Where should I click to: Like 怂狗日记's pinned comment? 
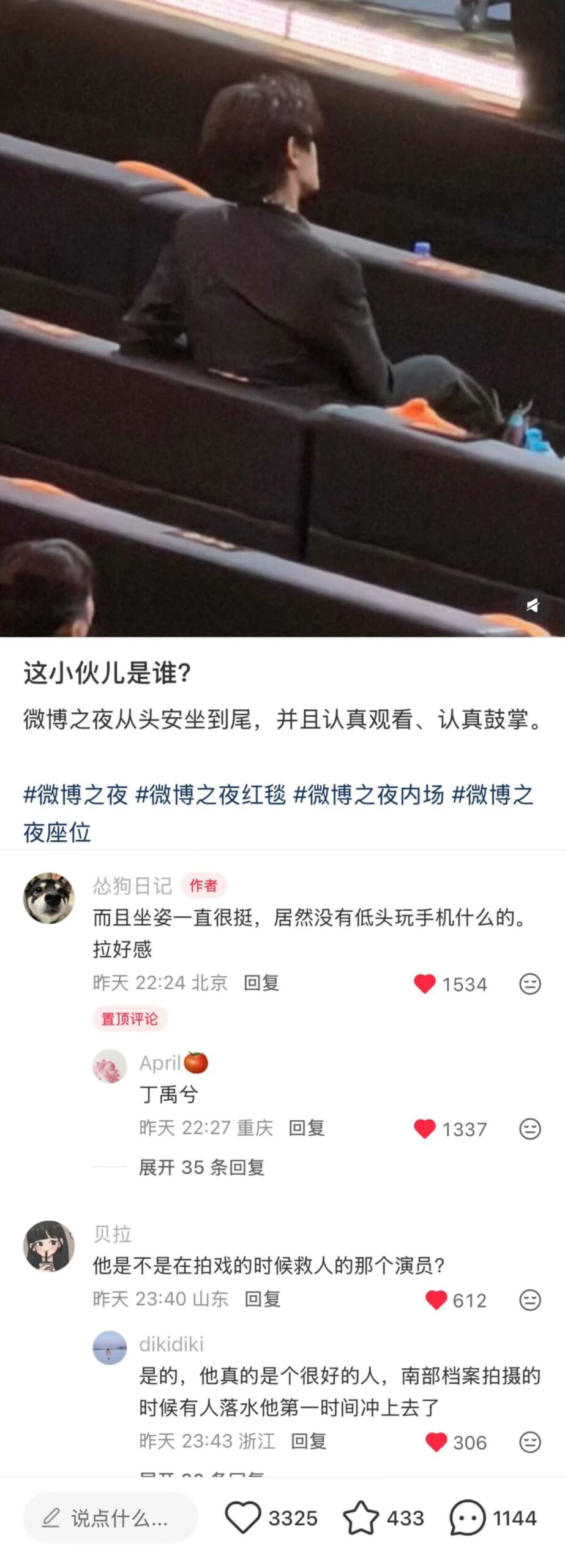pos(425,984)
